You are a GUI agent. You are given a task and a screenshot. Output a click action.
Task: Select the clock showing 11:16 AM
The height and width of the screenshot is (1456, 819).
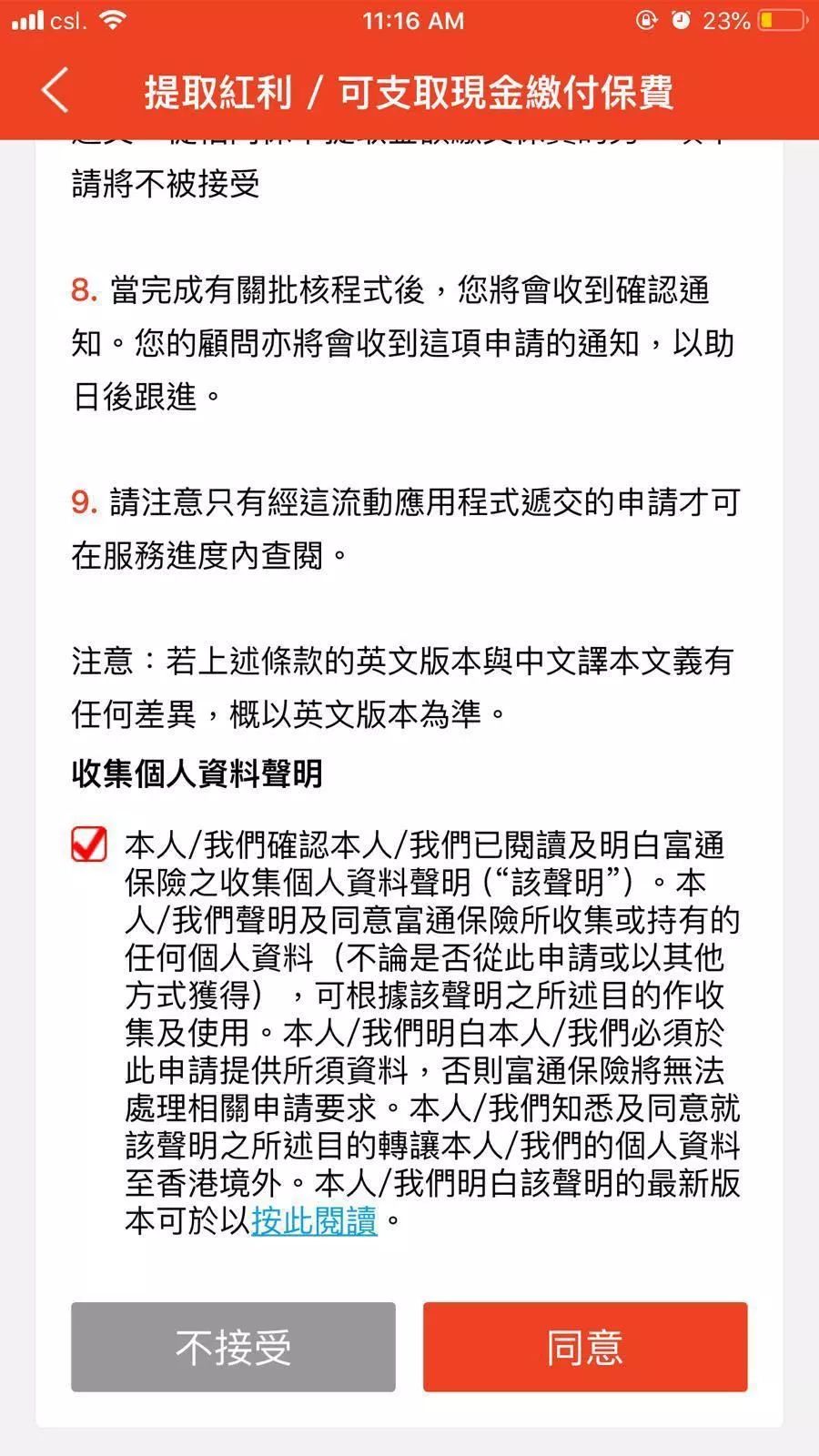point(409,20)
